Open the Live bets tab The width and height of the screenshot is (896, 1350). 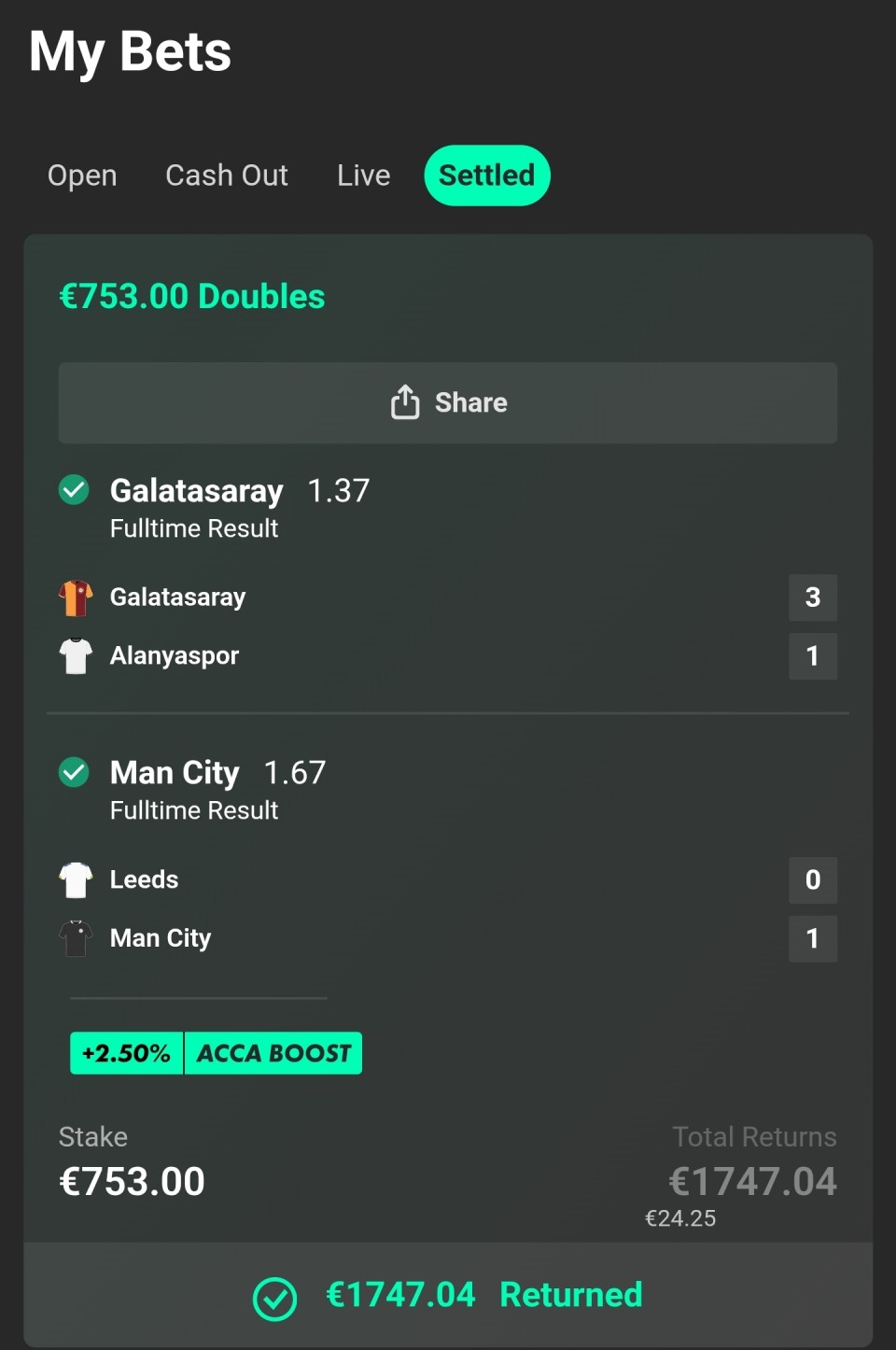[363, 176]
